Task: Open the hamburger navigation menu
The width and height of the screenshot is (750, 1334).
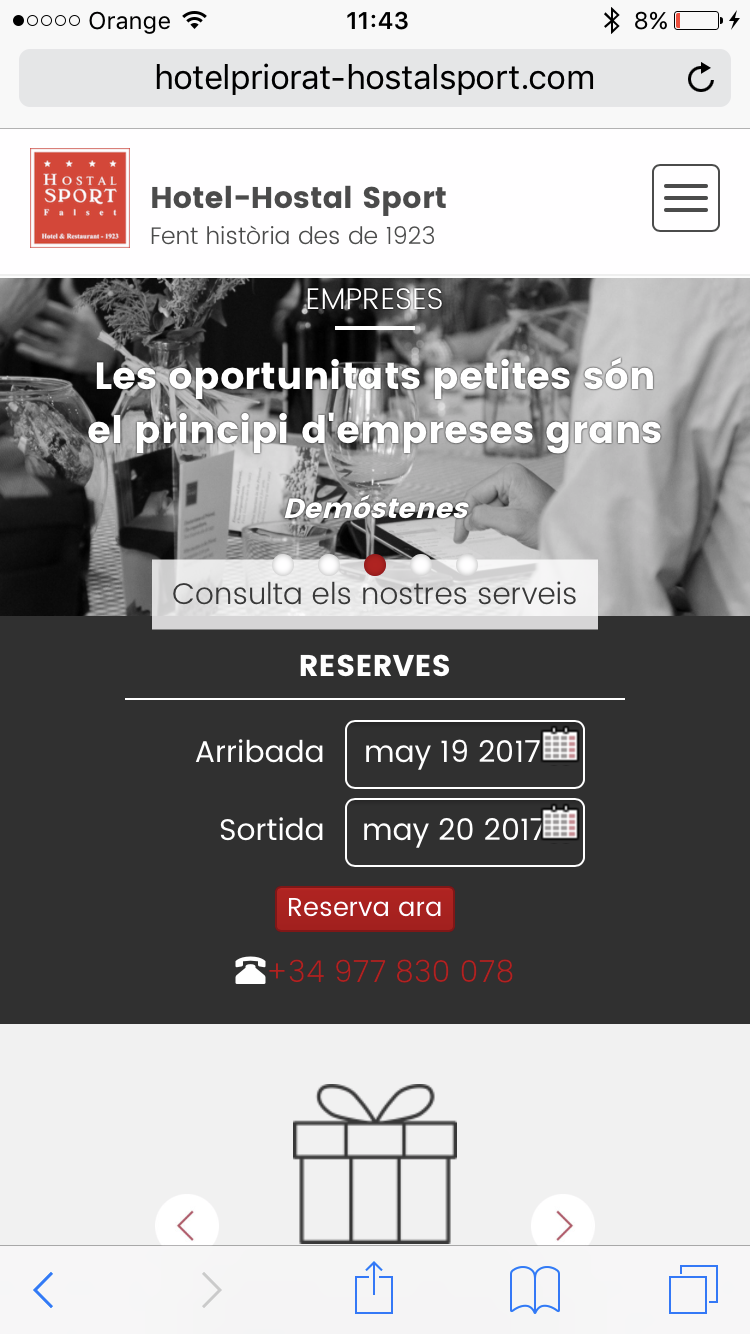Action: (x=685, y=198)
